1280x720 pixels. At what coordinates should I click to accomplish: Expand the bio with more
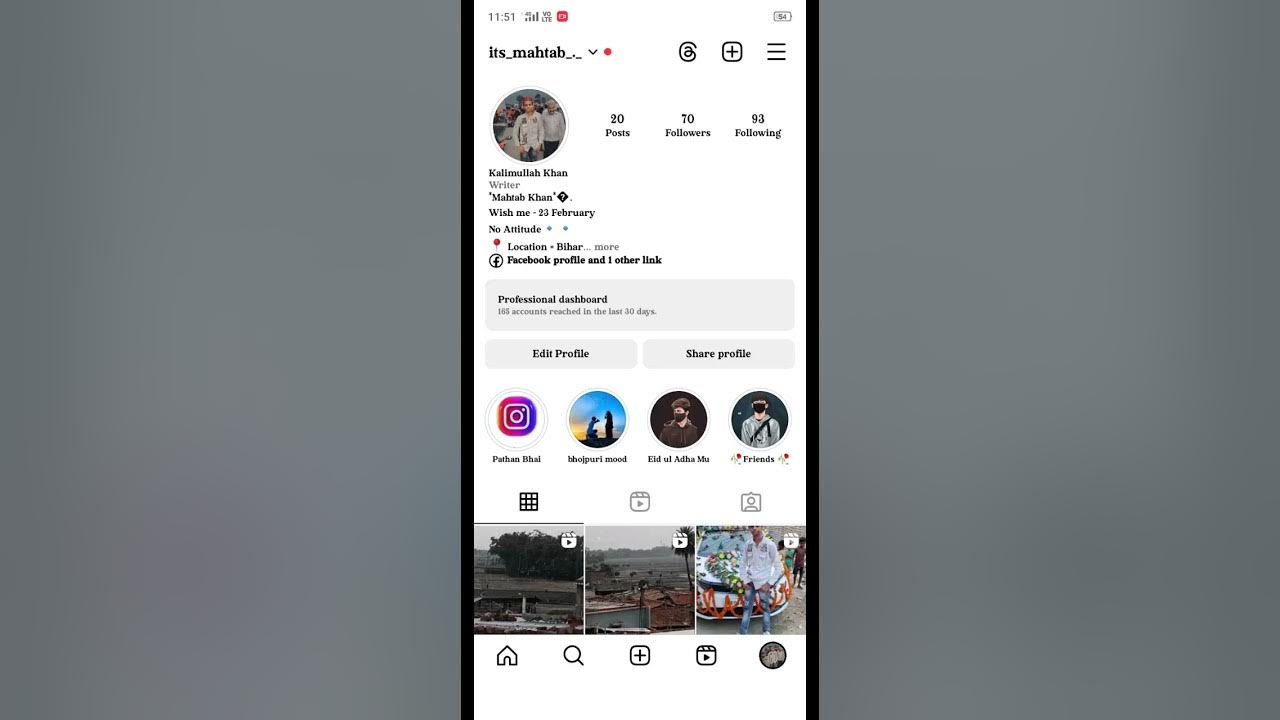(x=607, y=247)
